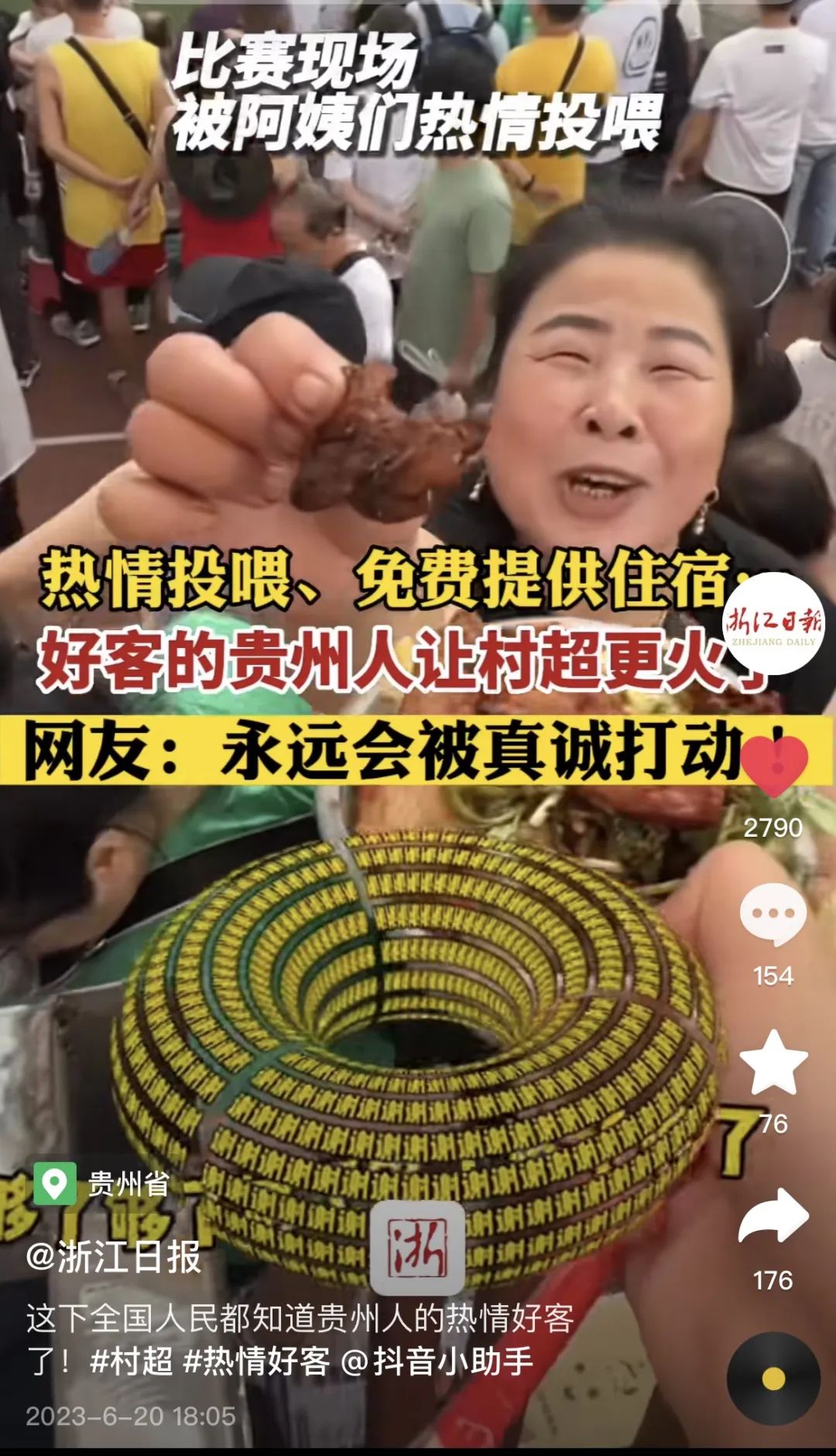Open the #村超 hashtag
836x1456 pixels.
click(x=131, y=1360)
